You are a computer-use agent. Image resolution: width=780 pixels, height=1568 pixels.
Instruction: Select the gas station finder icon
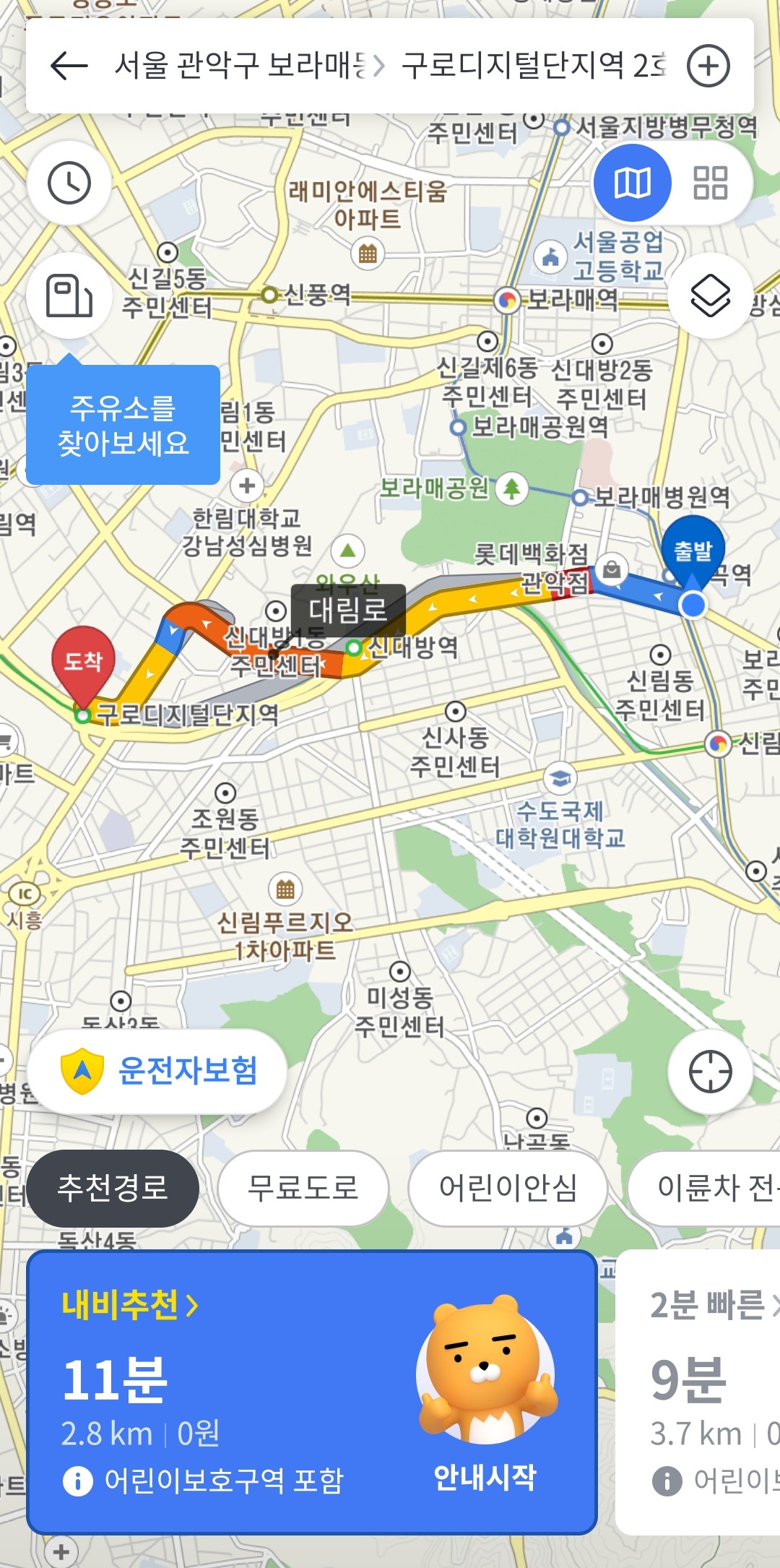(x=69, y=295)
